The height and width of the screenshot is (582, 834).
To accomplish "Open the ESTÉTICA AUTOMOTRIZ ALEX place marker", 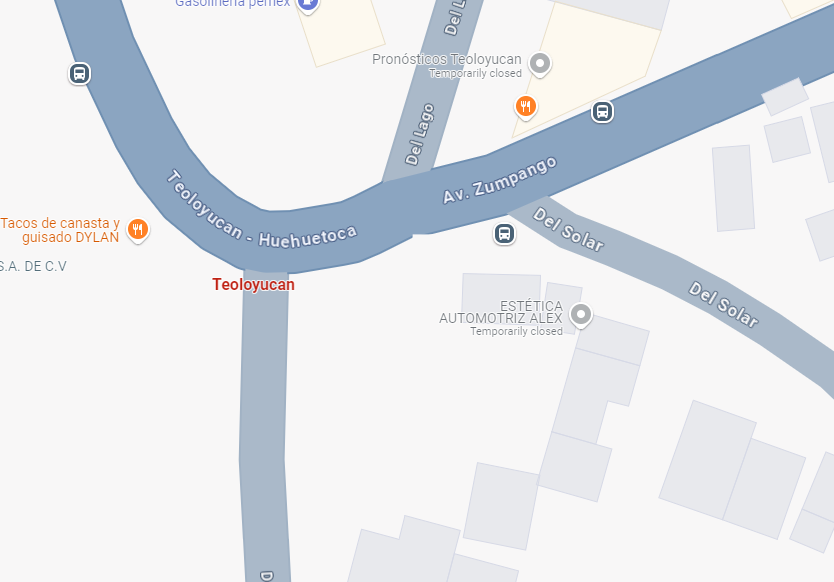I will [x=581, y=315].
